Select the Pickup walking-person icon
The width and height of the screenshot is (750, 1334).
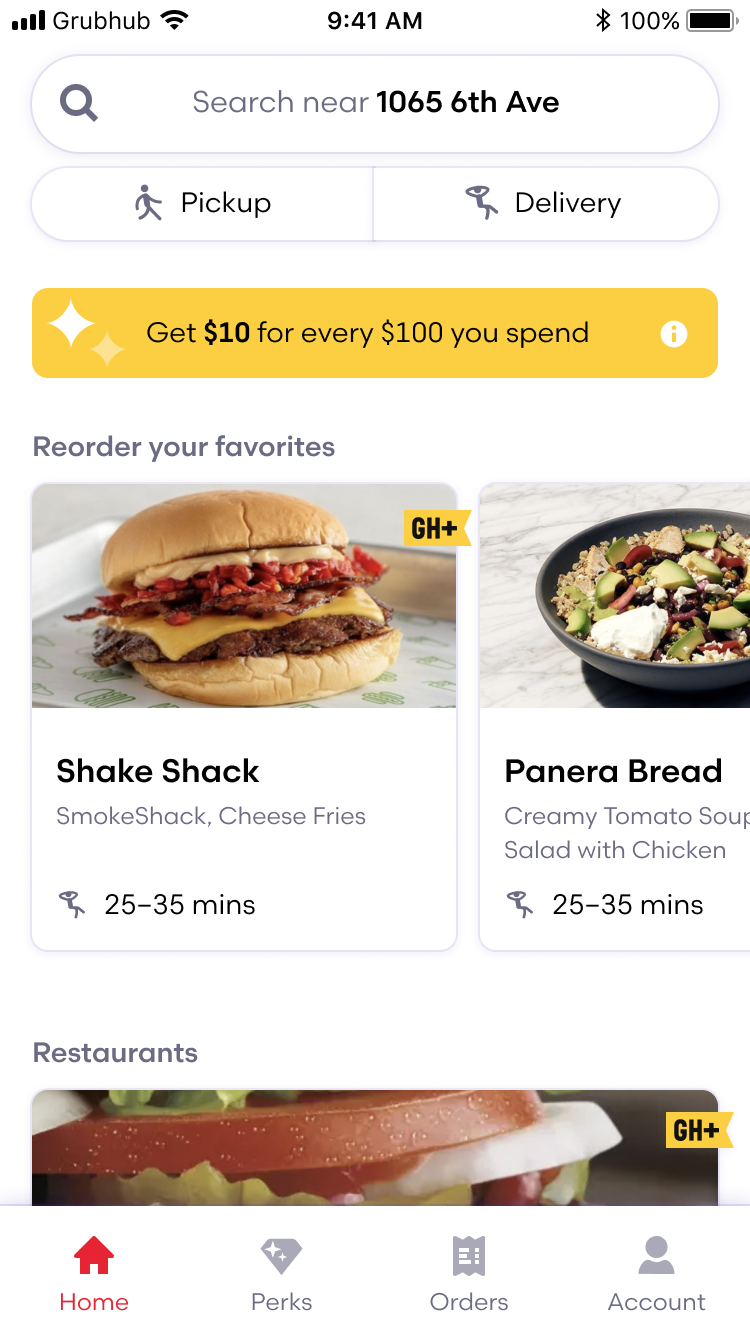click(x=148, y=203)
